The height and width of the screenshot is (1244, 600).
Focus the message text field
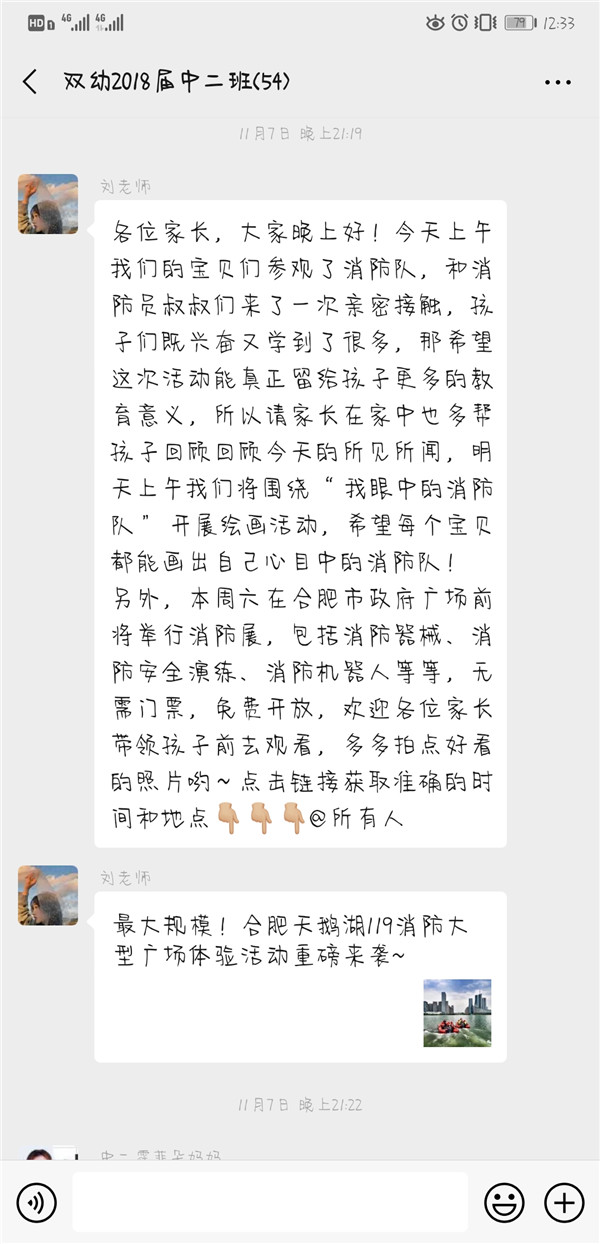[270, 1202]
